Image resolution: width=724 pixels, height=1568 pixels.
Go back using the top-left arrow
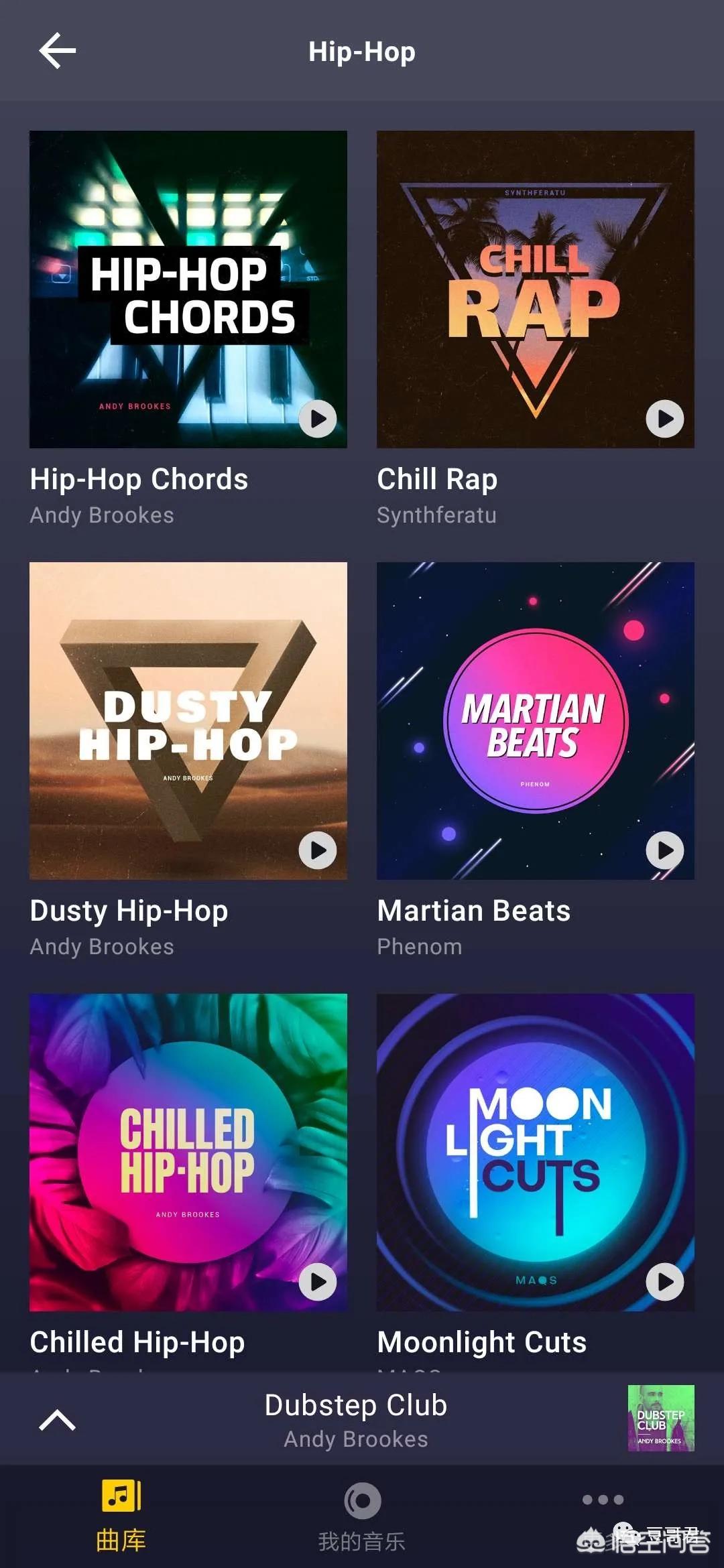coord(58,51)
